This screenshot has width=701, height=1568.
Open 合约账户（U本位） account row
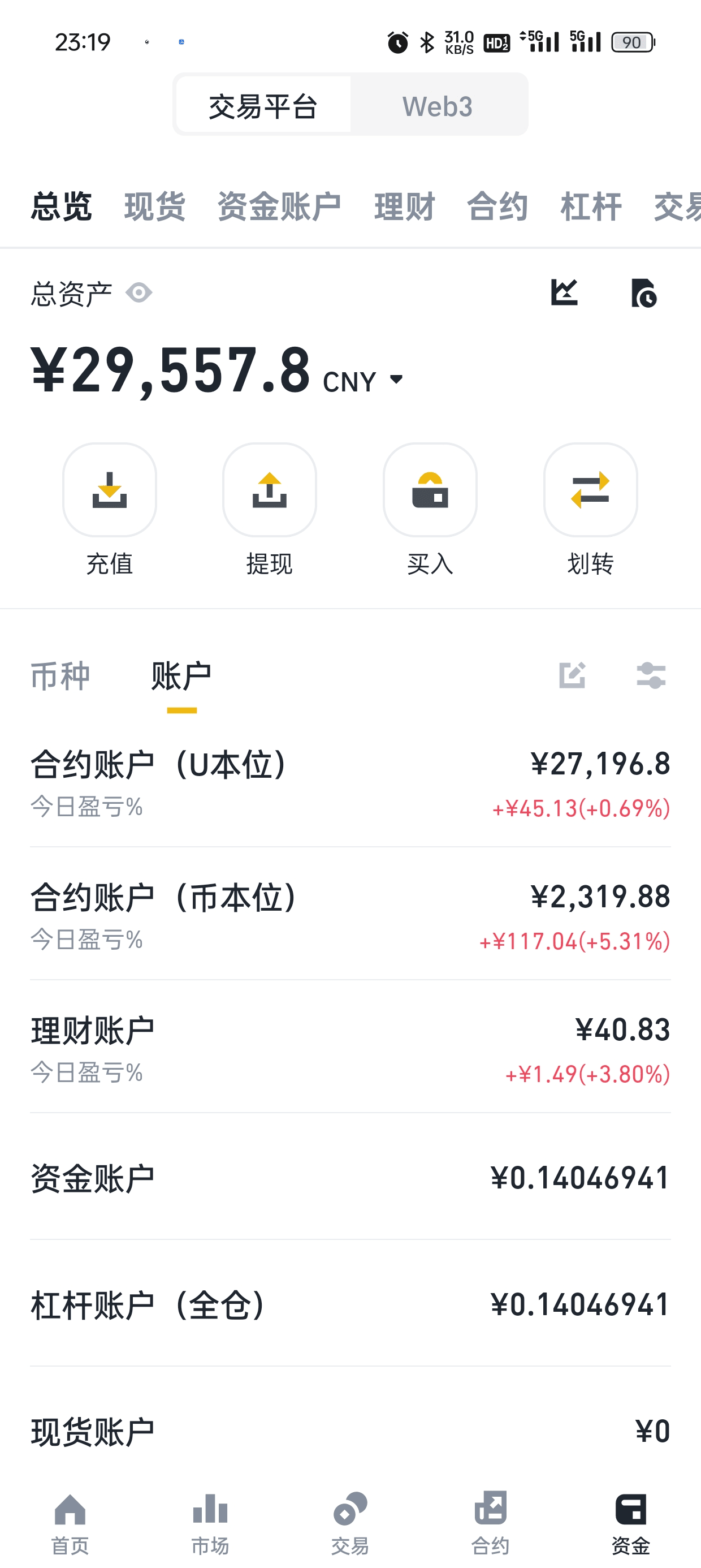click(350, 784)
